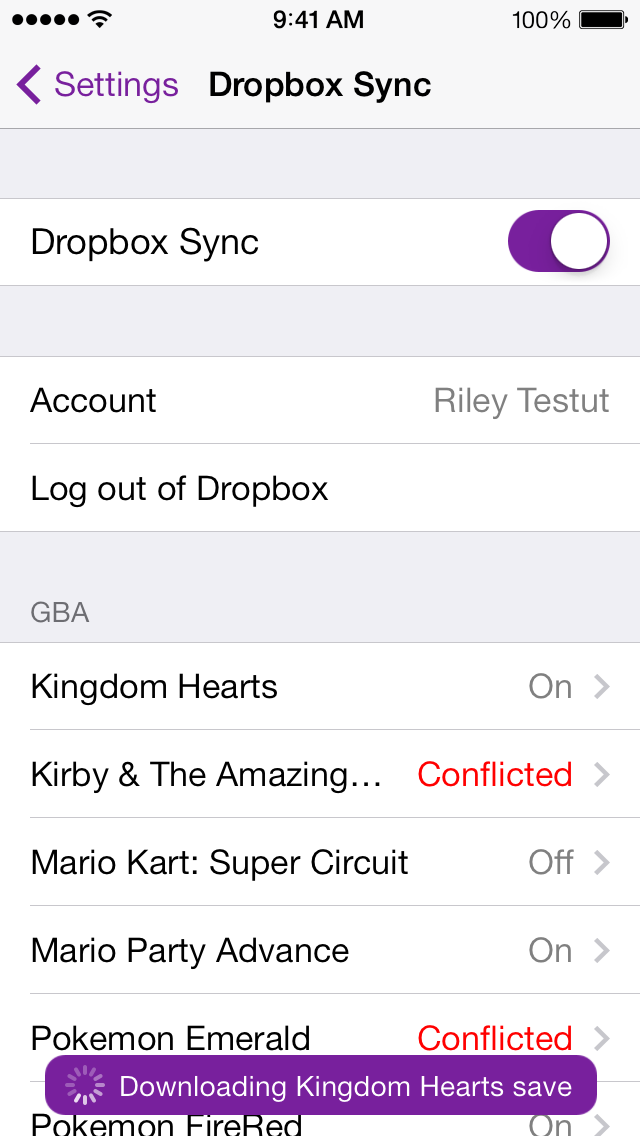Log out of Dropbox
Screen dimensions: 640x1136
pos(320,488)
